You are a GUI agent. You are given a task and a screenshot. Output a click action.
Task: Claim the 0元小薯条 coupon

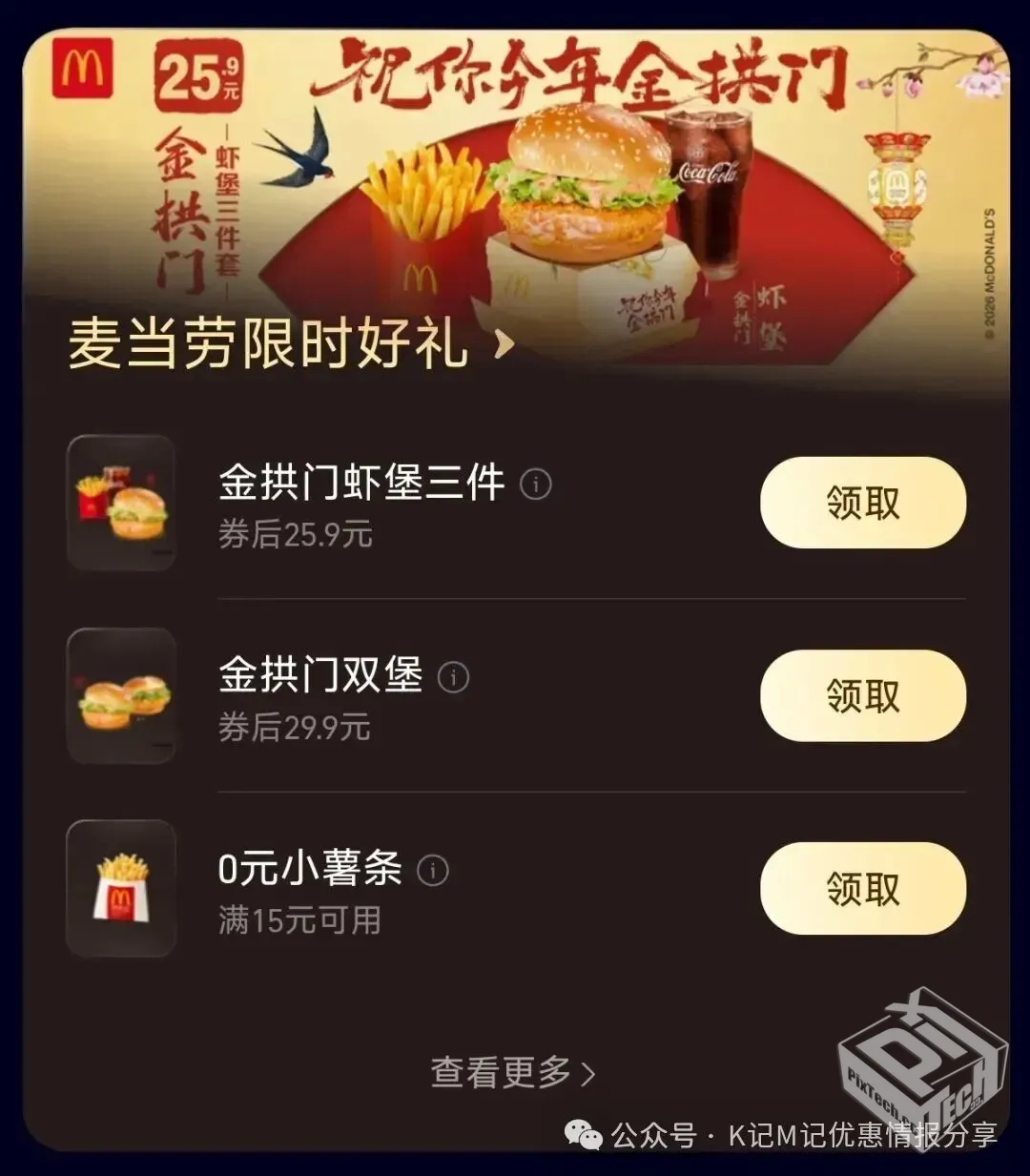point(862,888)
